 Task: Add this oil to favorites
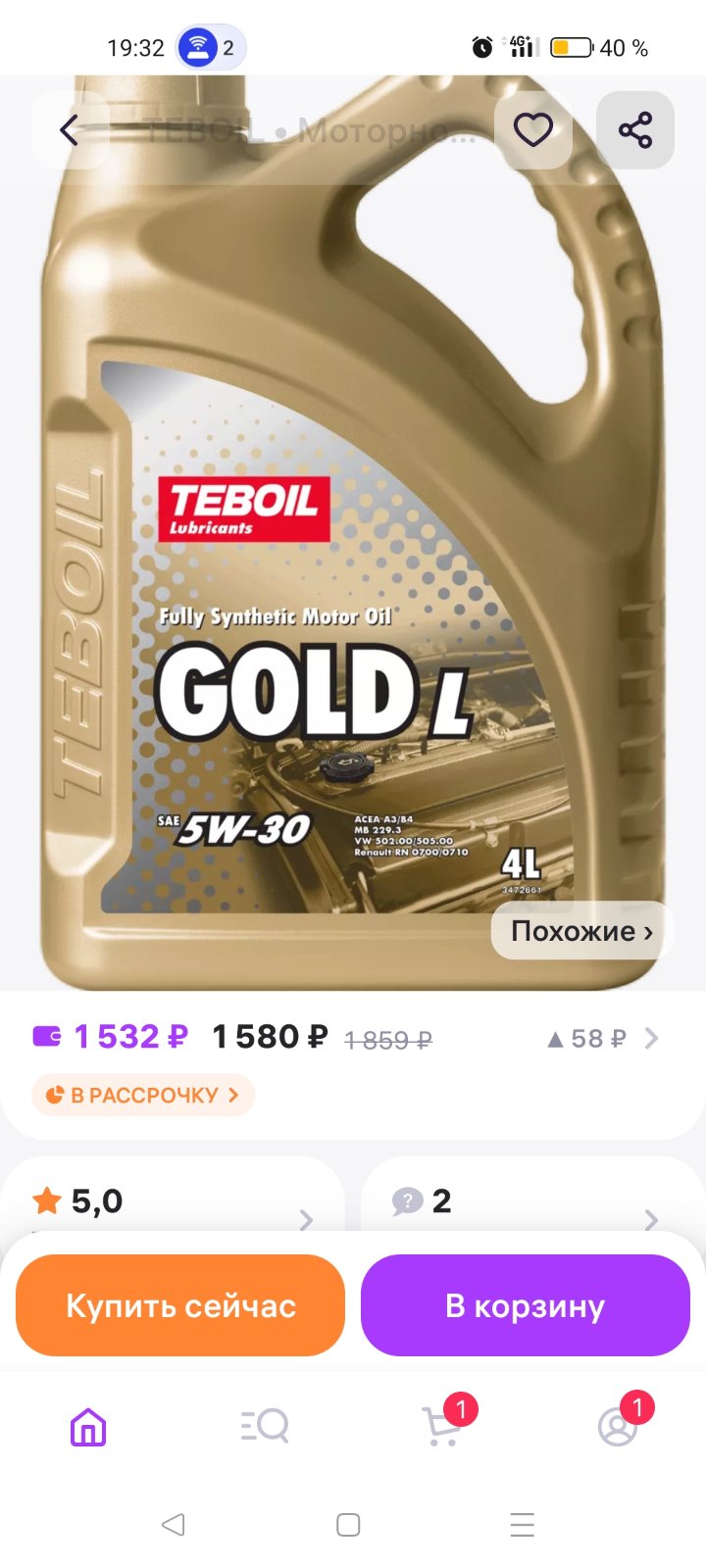pos(533,130)
